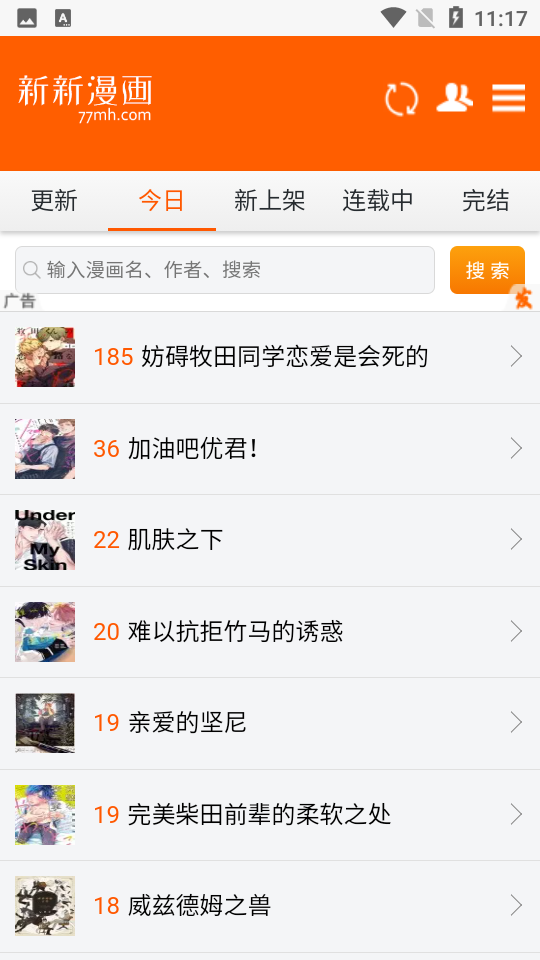Switch to the 新上架 tab
This screenshot has width=540, height=960.
tap(269, 201)
